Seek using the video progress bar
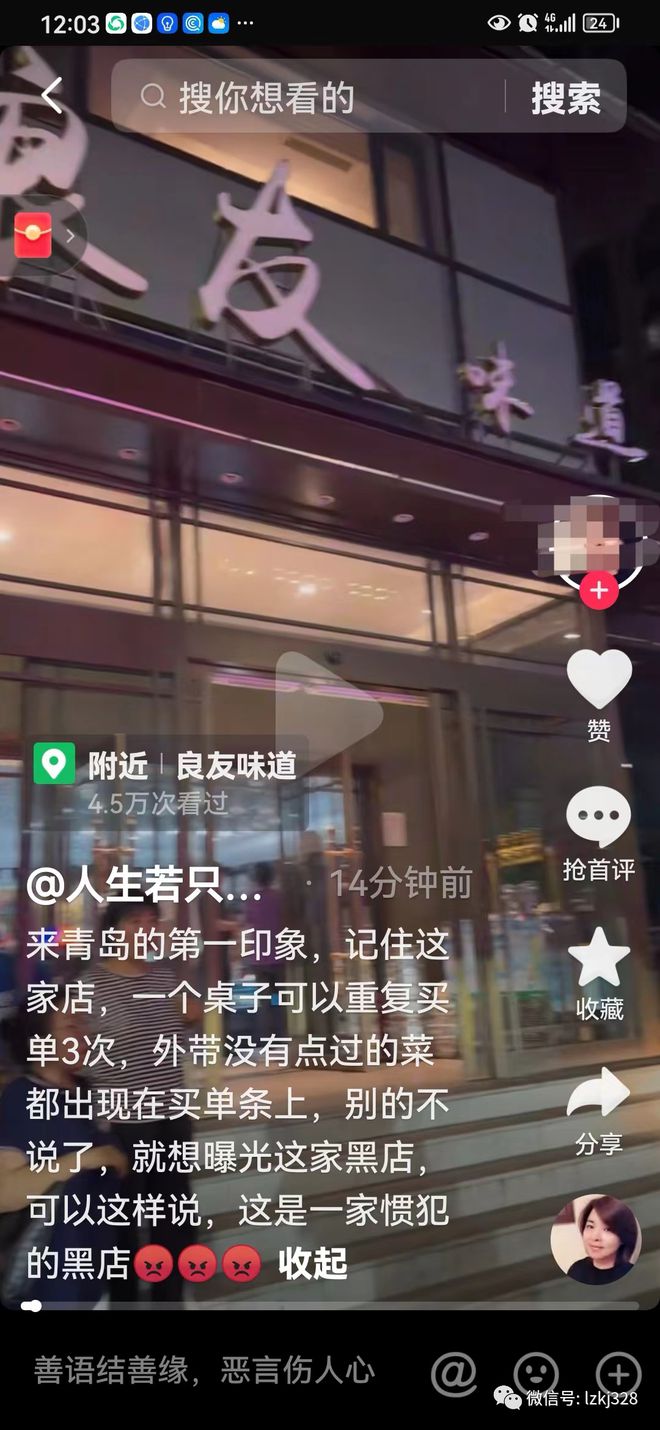 [x=330, y=1306]
